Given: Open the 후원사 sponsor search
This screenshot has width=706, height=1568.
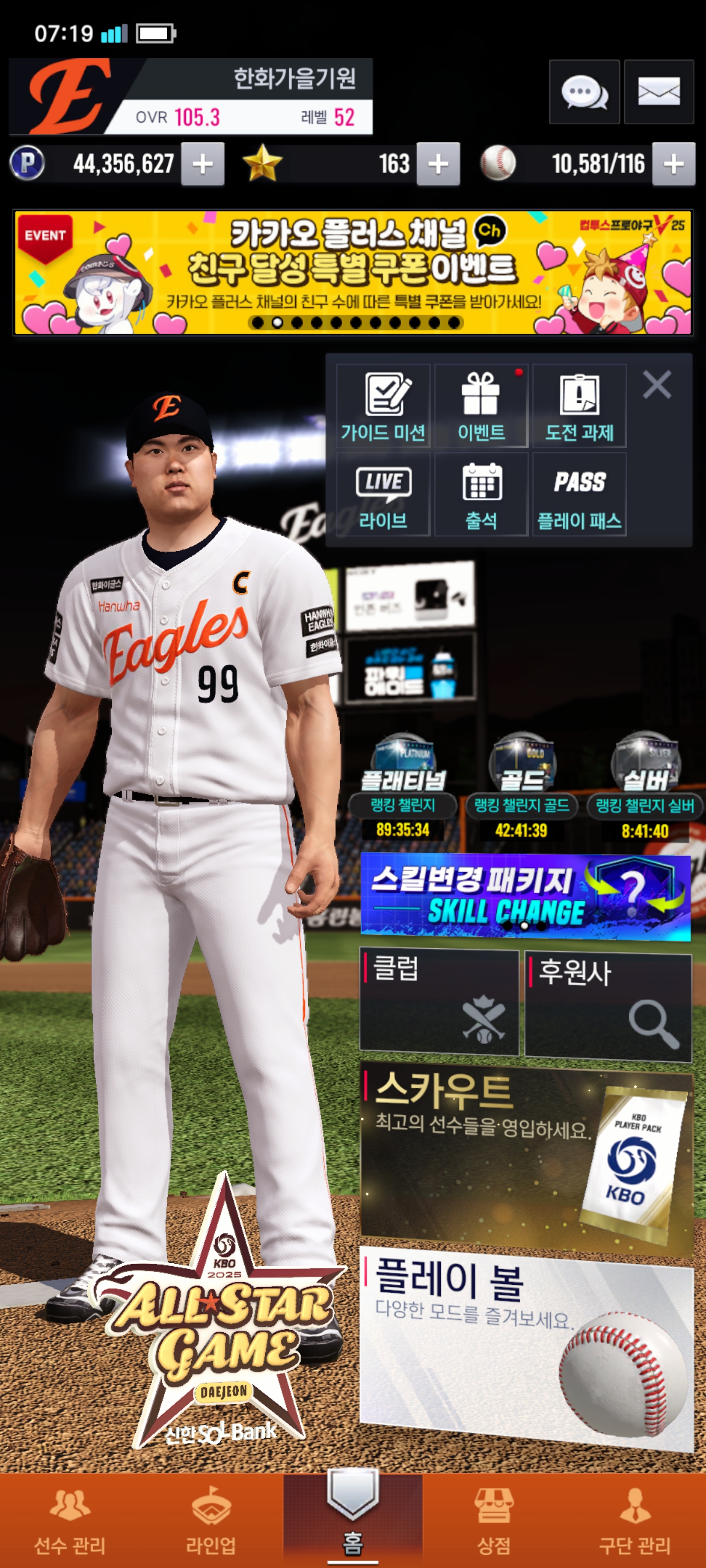Looking at the screenshot, I should pyautogui.click(x=608, y=1005).
